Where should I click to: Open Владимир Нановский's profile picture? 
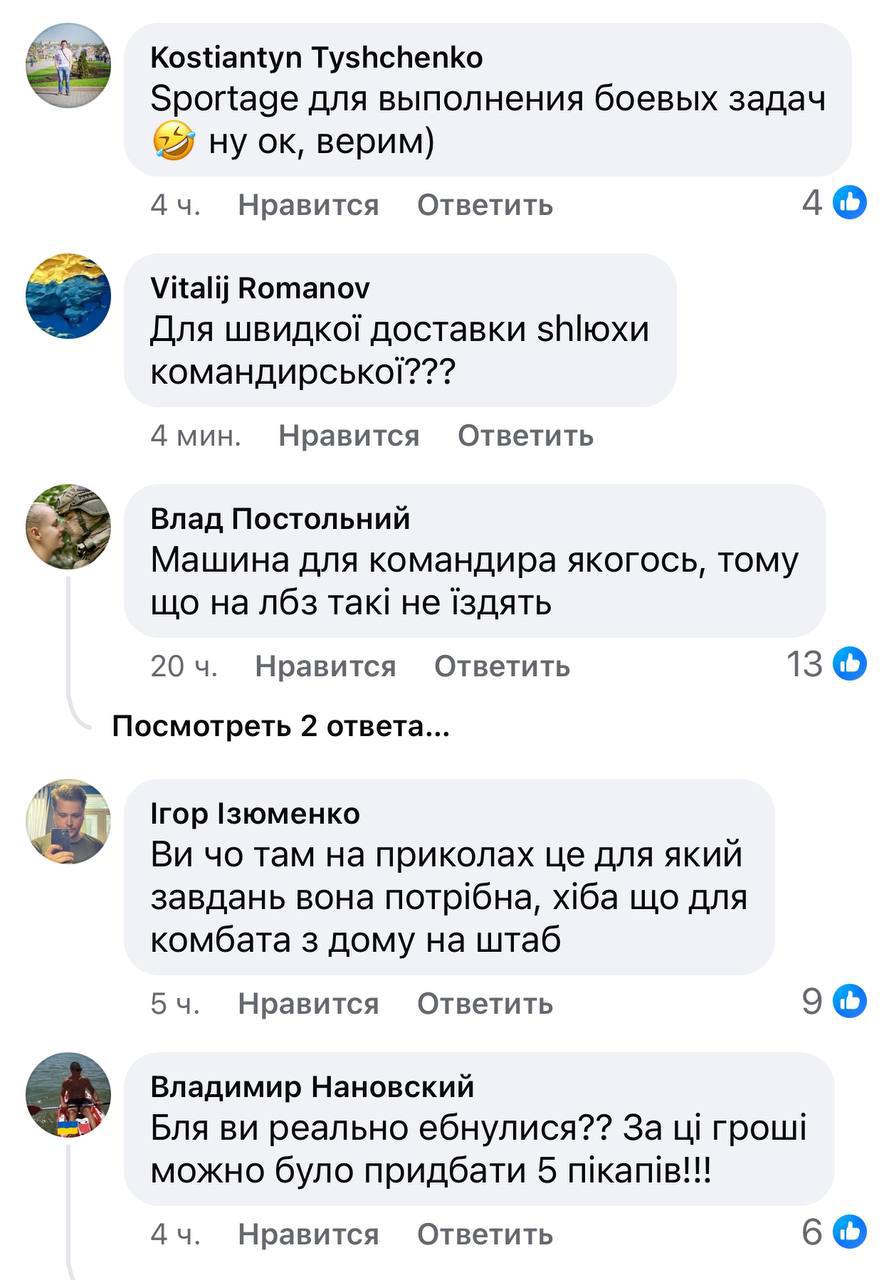click(x=68, y=1095)
